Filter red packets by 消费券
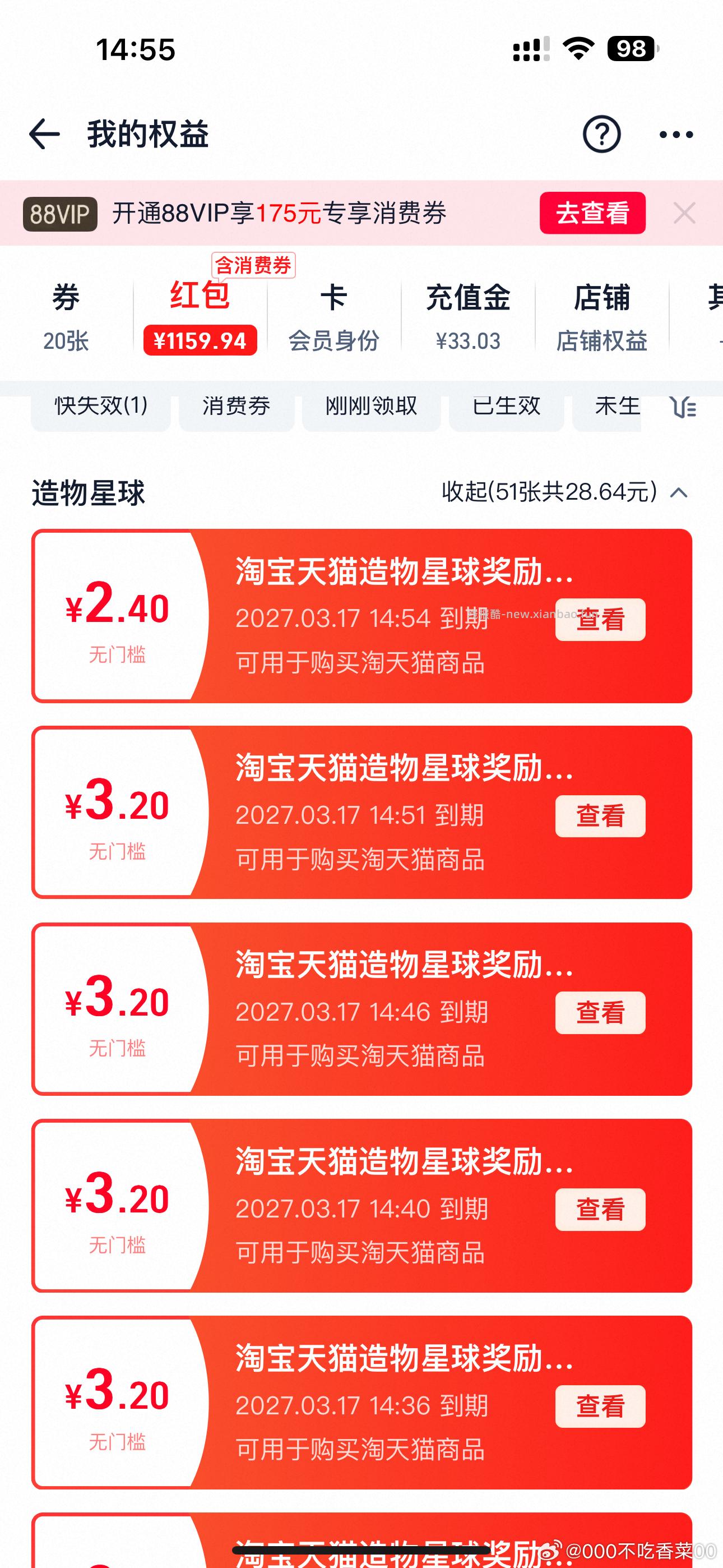This screenshot has width=723, height=1568. 236,407
